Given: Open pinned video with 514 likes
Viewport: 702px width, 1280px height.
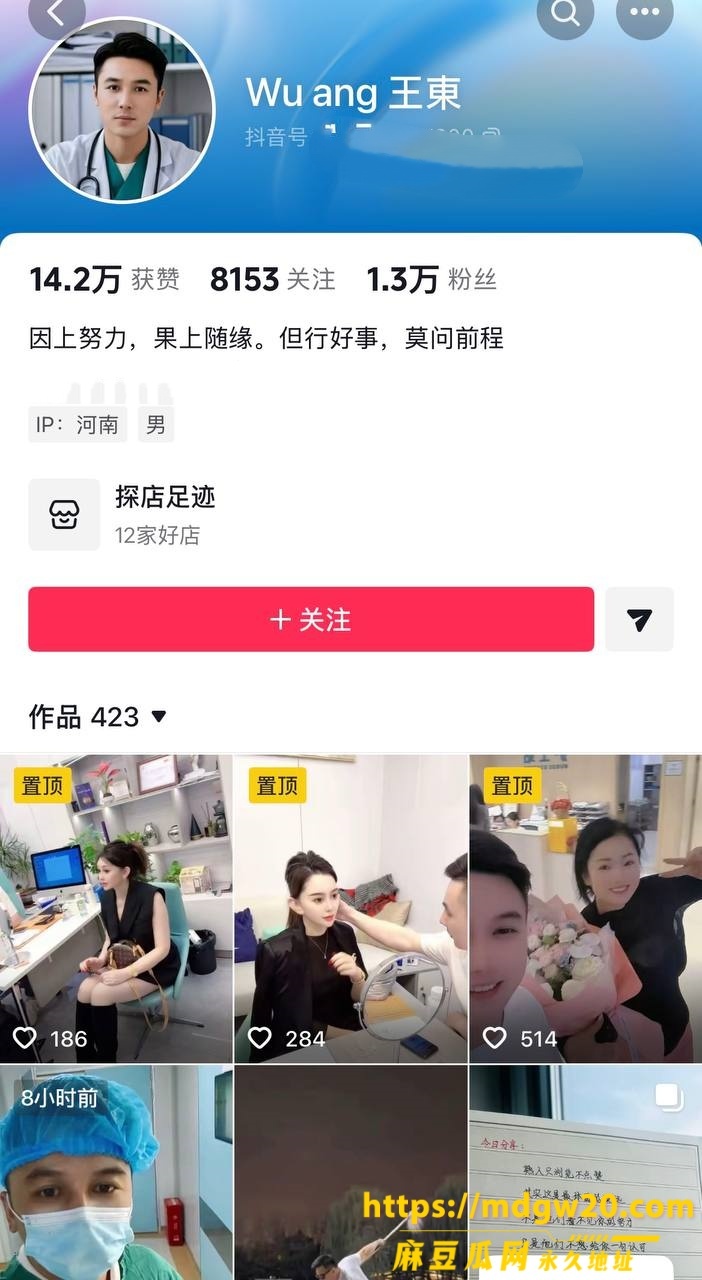Looking at the screenshot, I should point(586,908).
